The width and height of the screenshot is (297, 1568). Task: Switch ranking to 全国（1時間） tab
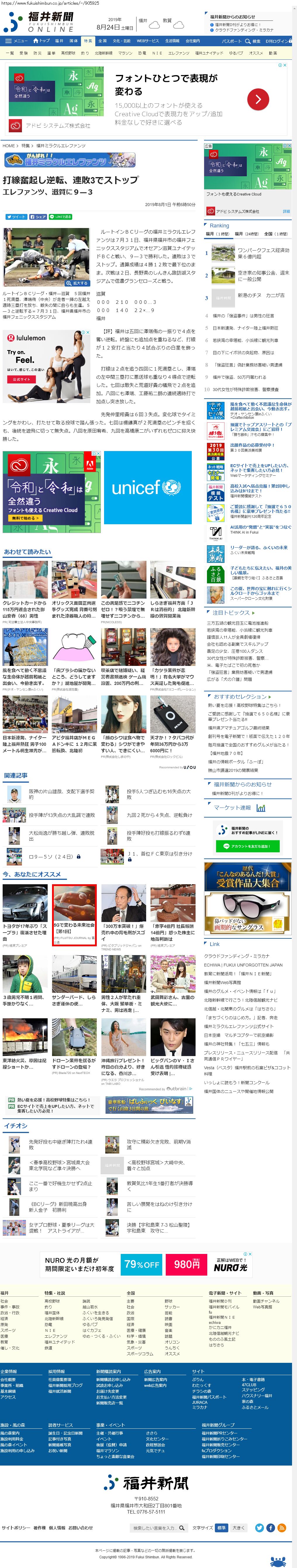pyautogui.click(x=276, y=234)
